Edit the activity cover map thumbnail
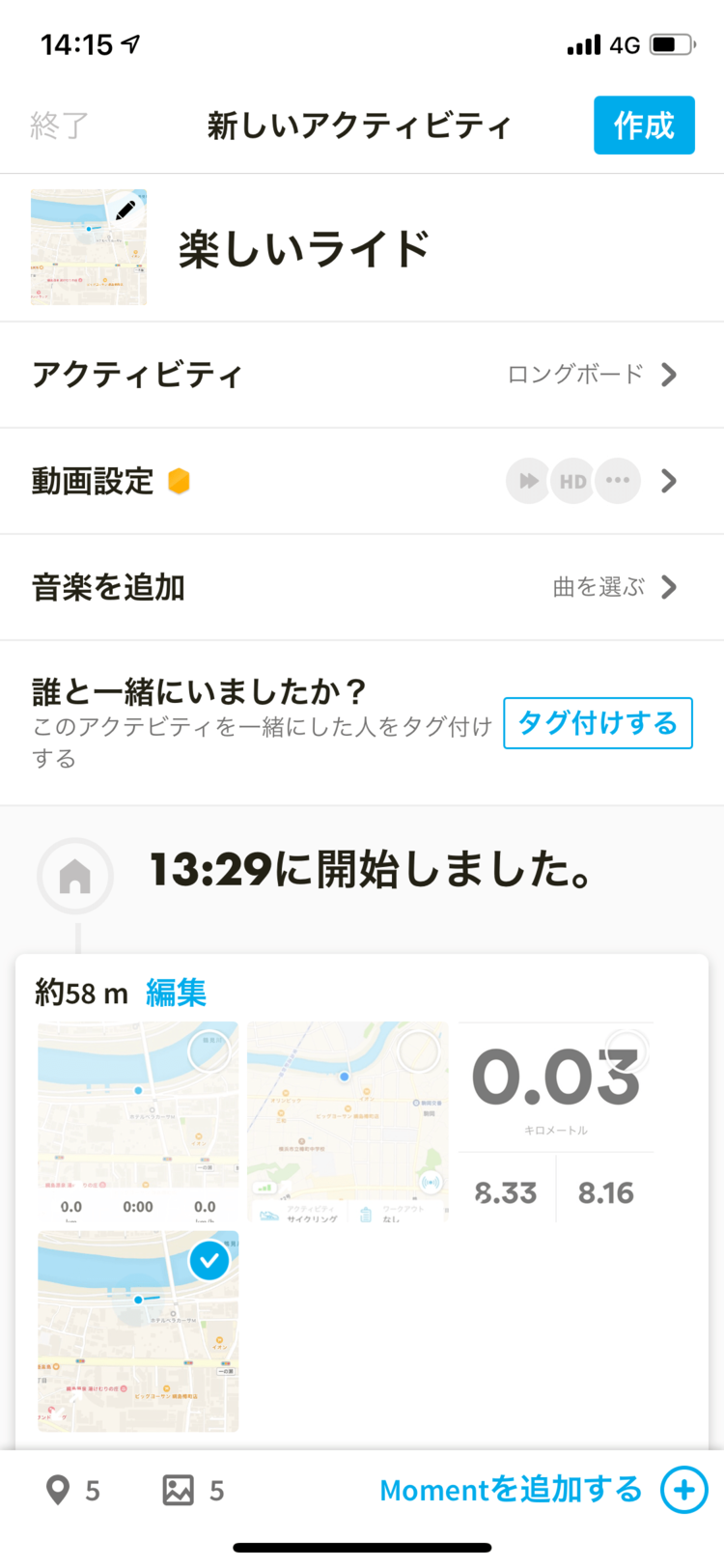 (89, 247)
